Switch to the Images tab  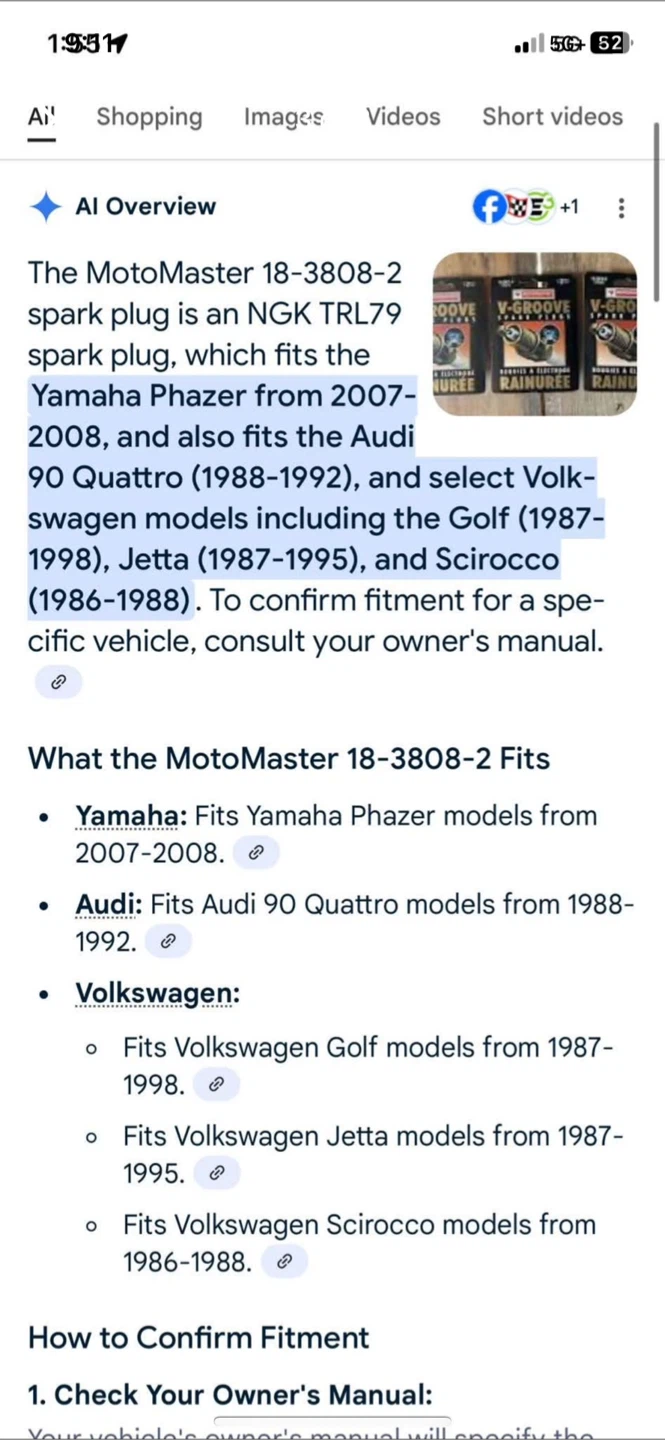pyautogui.click(x=283, y=117)
